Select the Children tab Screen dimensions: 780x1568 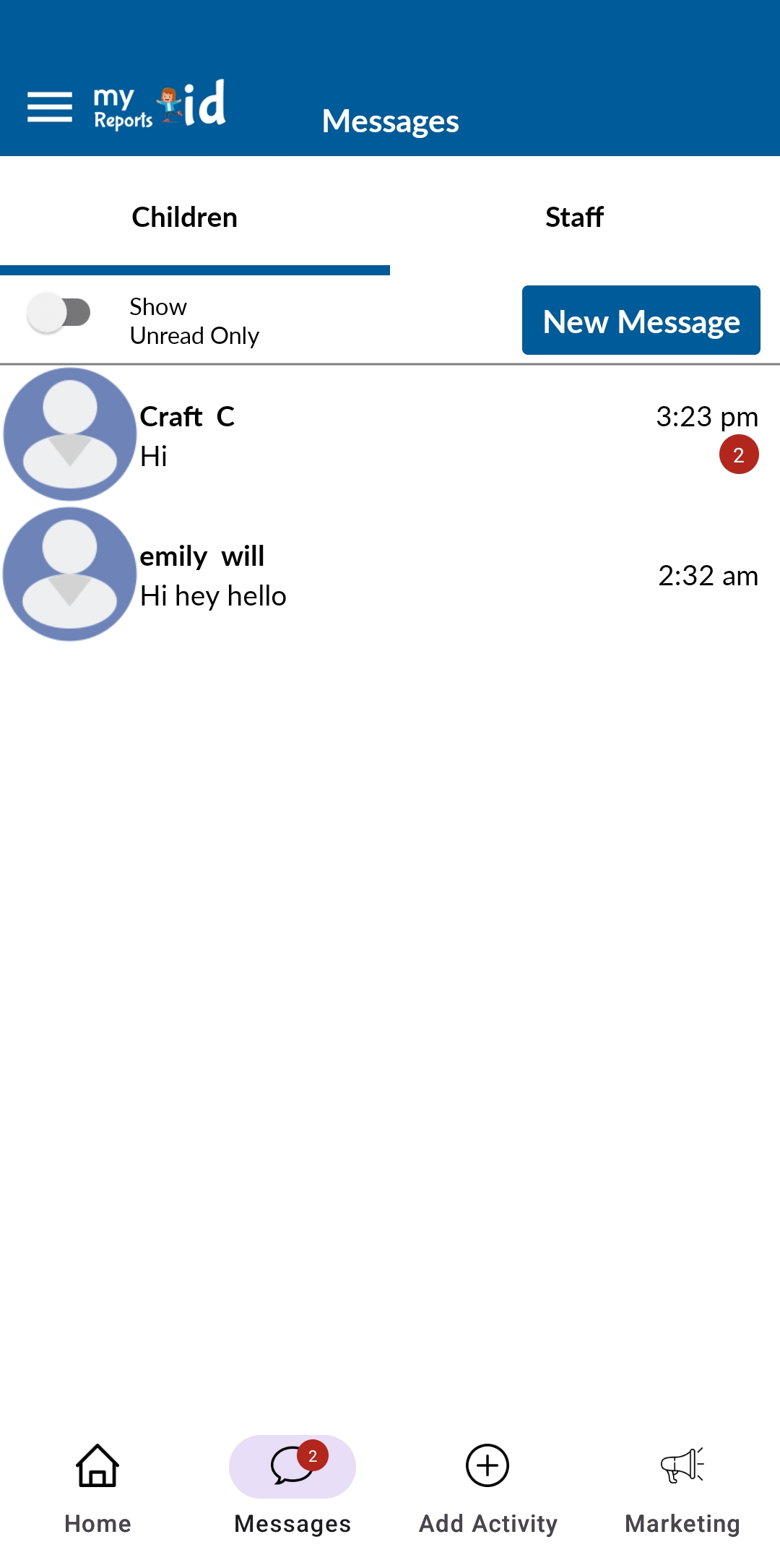point(185,217)
